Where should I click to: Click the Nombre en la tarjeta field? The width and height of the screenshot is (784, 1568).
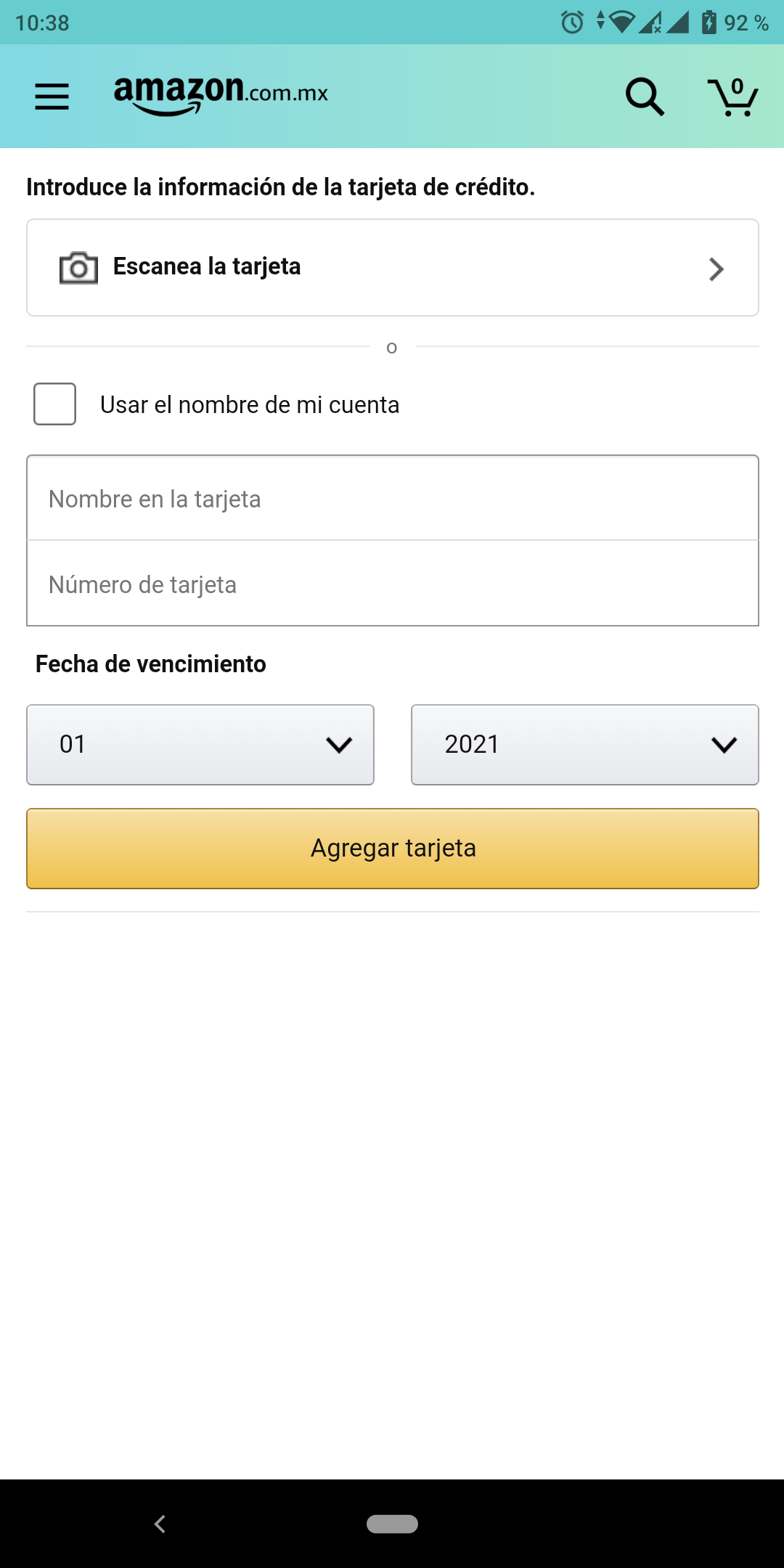[392, 498]
